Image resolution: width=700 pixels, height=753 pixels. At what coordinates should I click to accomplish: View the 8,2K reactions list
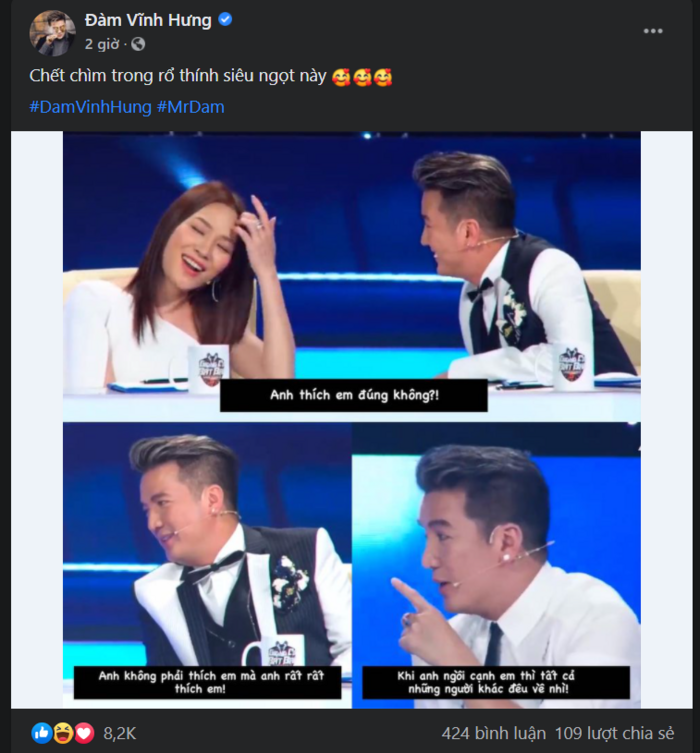click(119, 733)
